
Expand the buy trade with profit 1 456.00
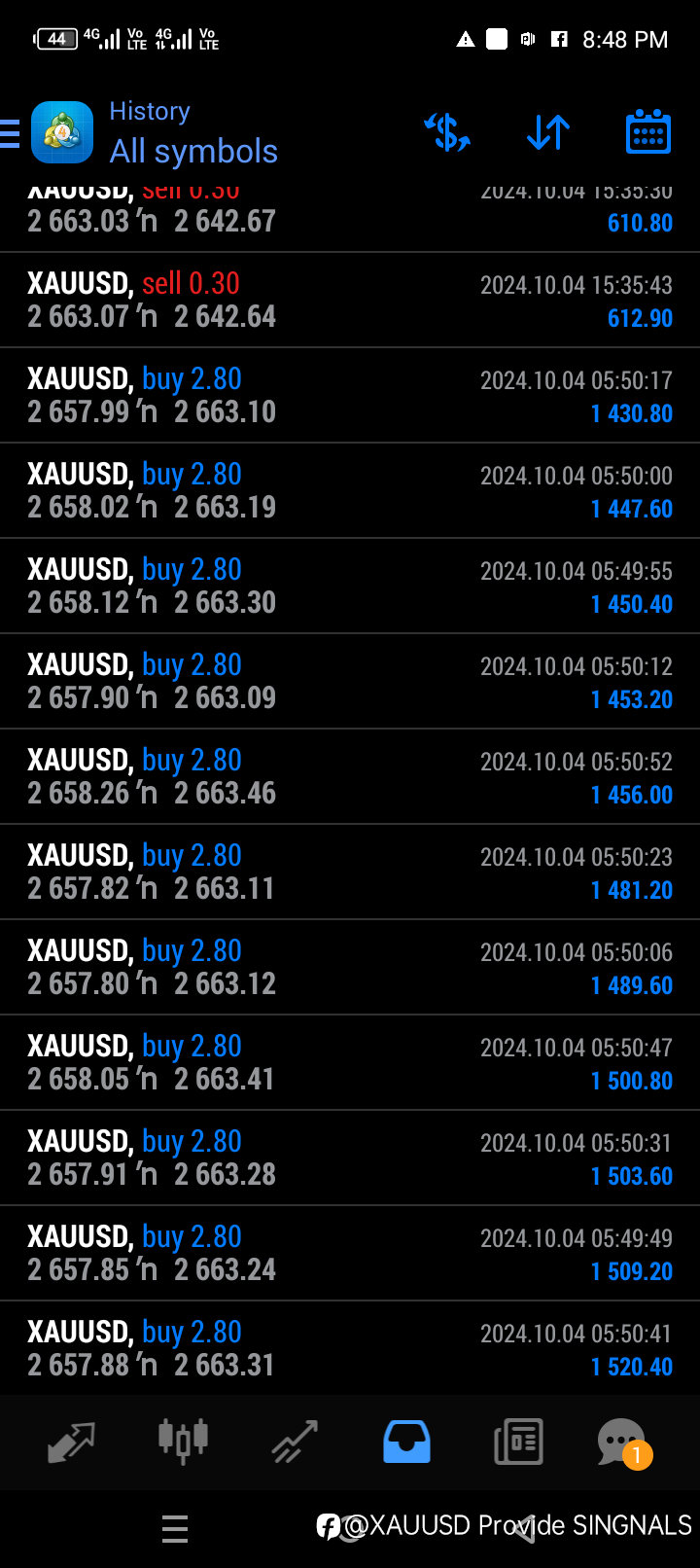pyautogui.click(x=350, y=776)
